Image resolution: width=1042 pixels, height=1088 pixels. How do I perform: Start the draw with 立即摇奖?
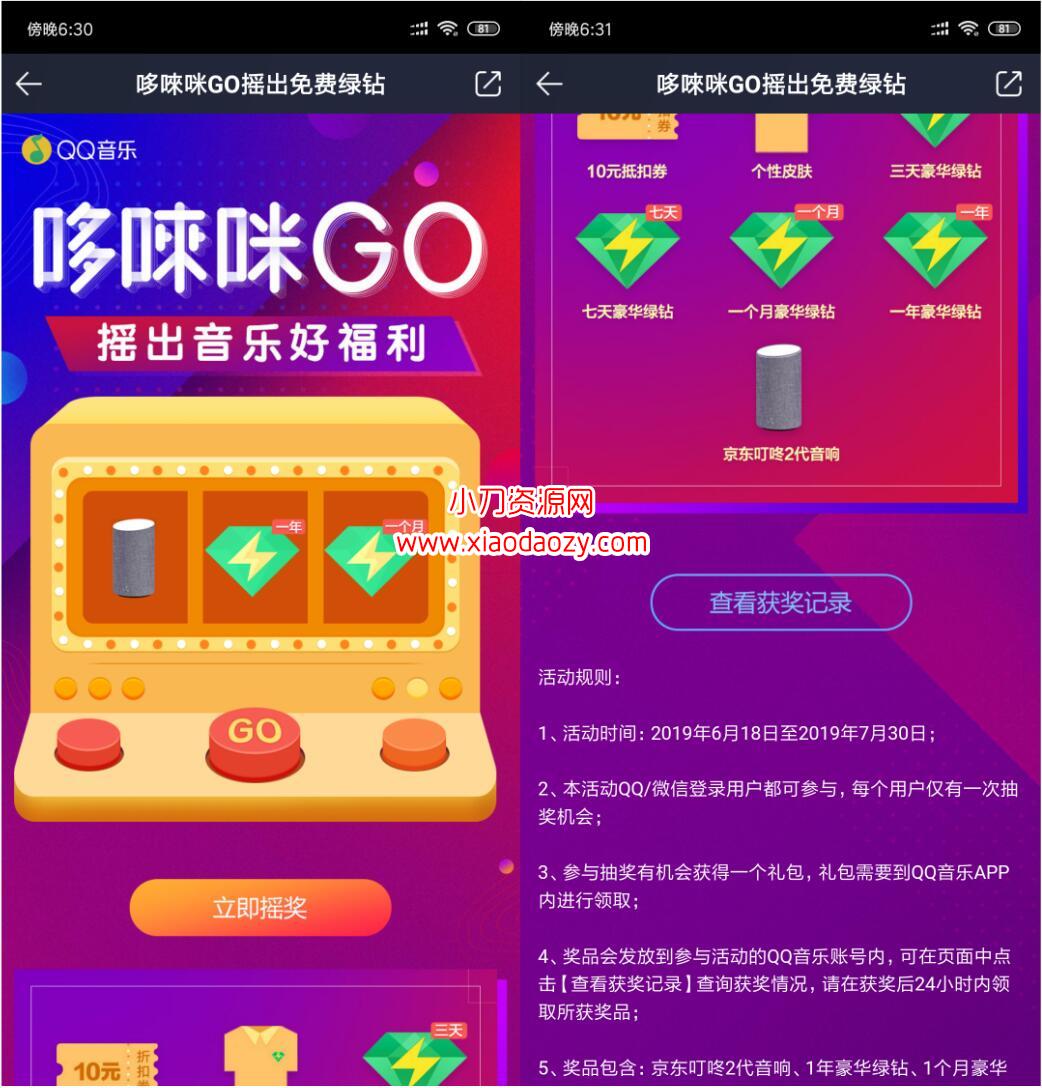260,908
